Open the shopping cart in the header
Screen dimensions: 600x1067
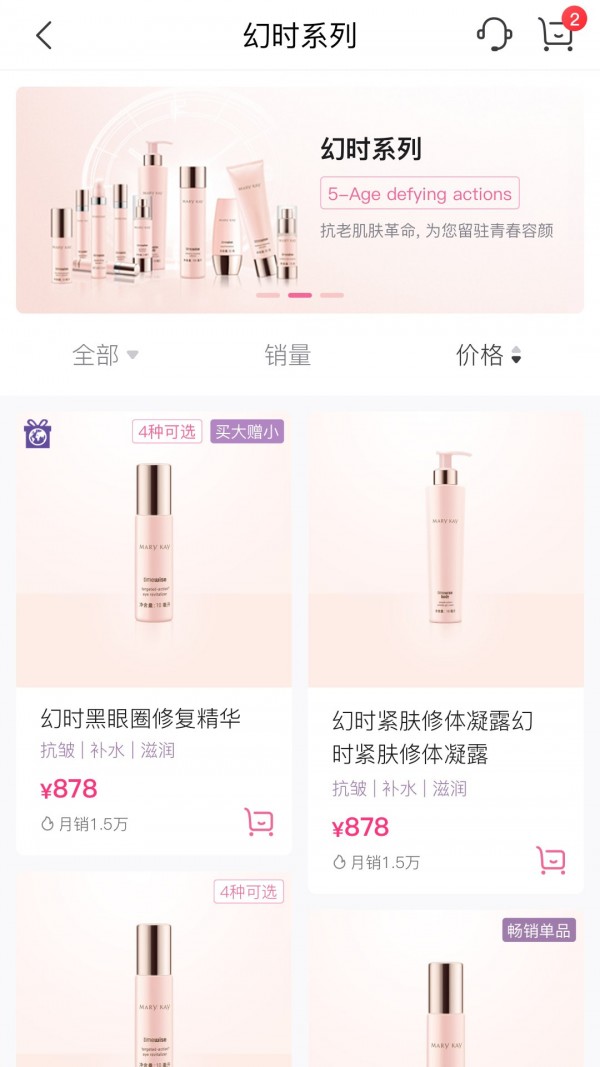[556, 35]
